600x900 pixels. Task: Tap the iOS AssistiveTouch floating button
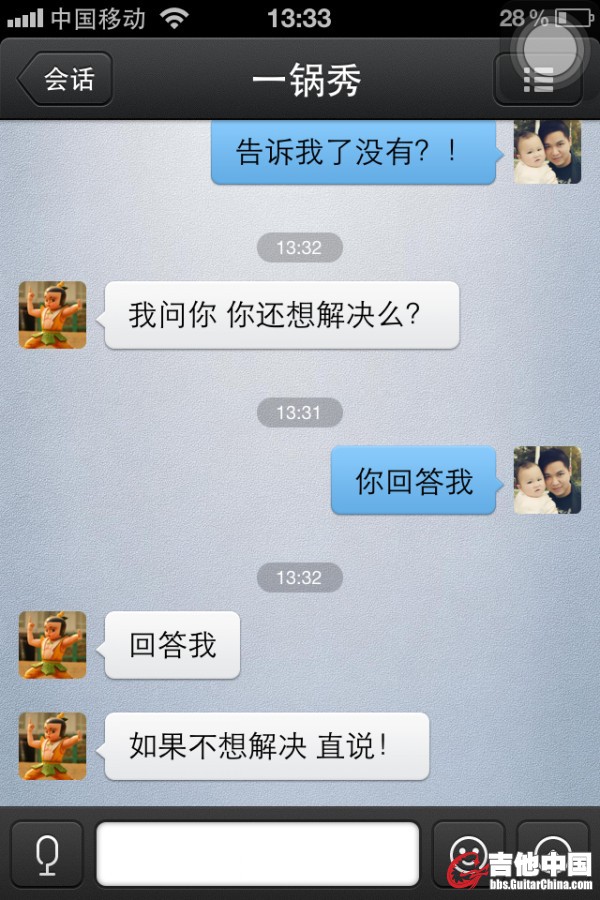[548, 48]
